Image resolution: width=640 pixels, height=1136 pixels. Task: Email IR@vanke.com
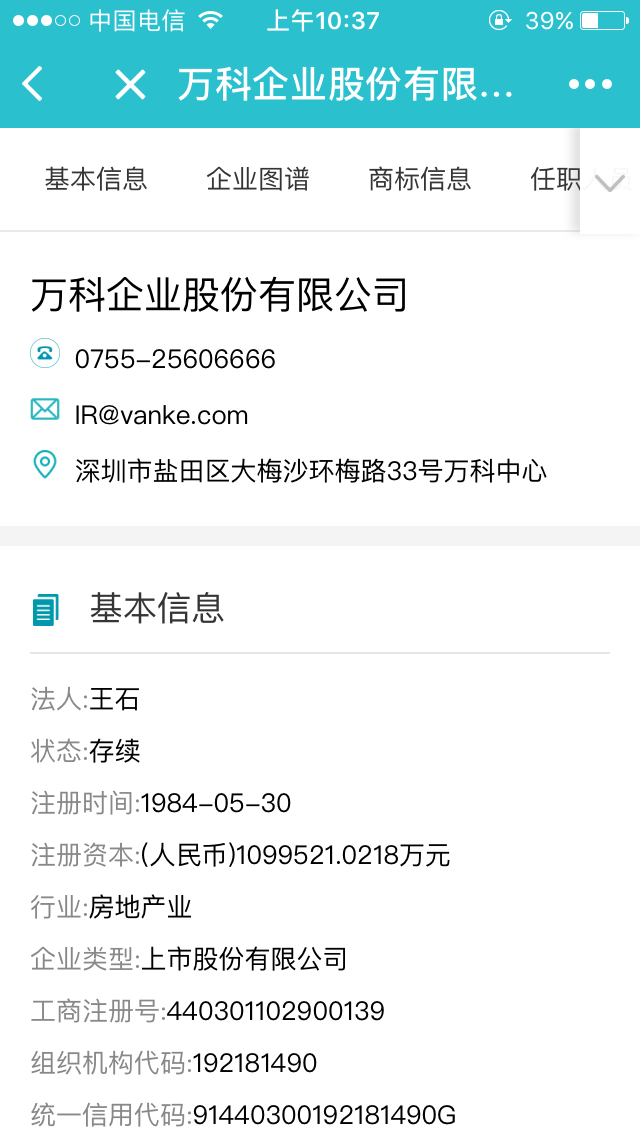coord(161,415)
